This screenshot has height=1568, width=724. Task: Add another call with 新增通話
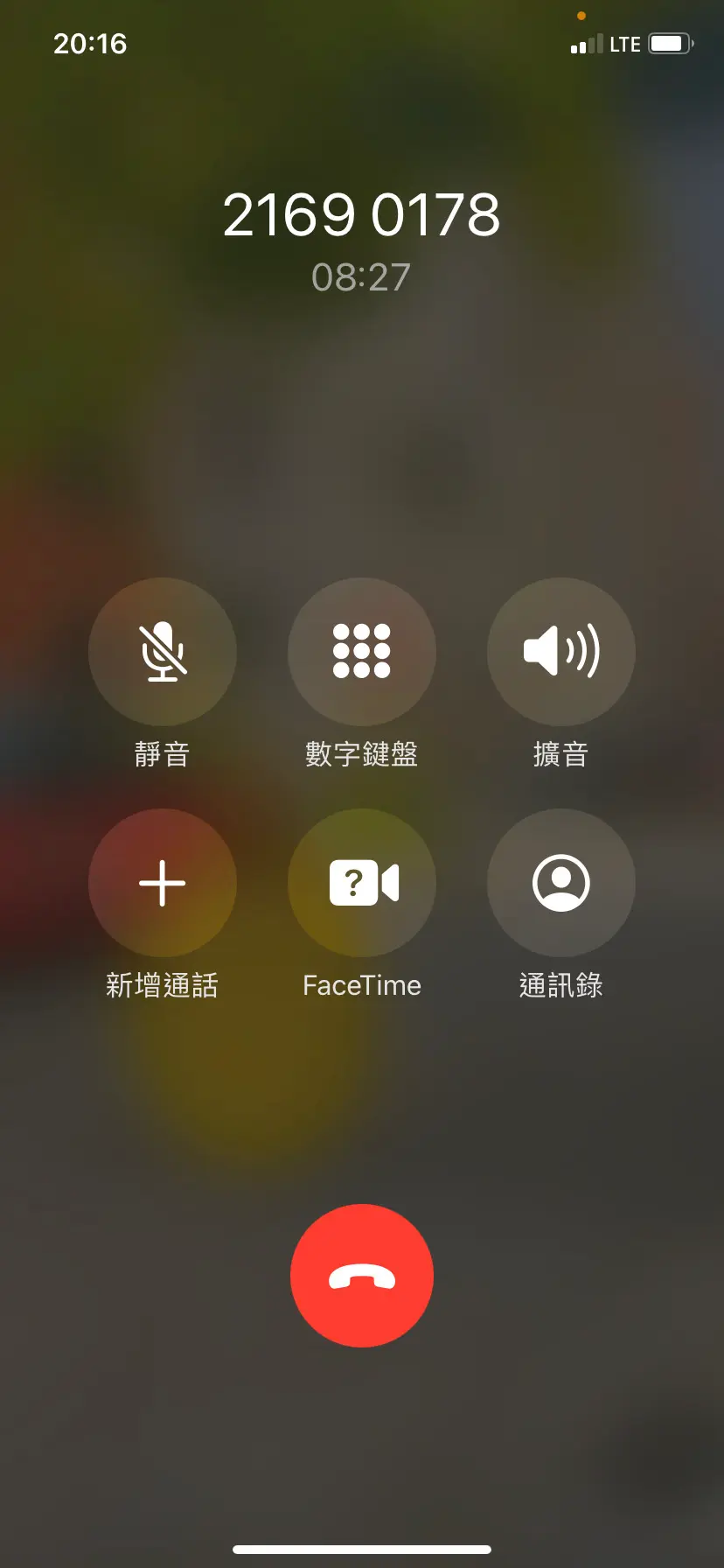coord(163,882)
